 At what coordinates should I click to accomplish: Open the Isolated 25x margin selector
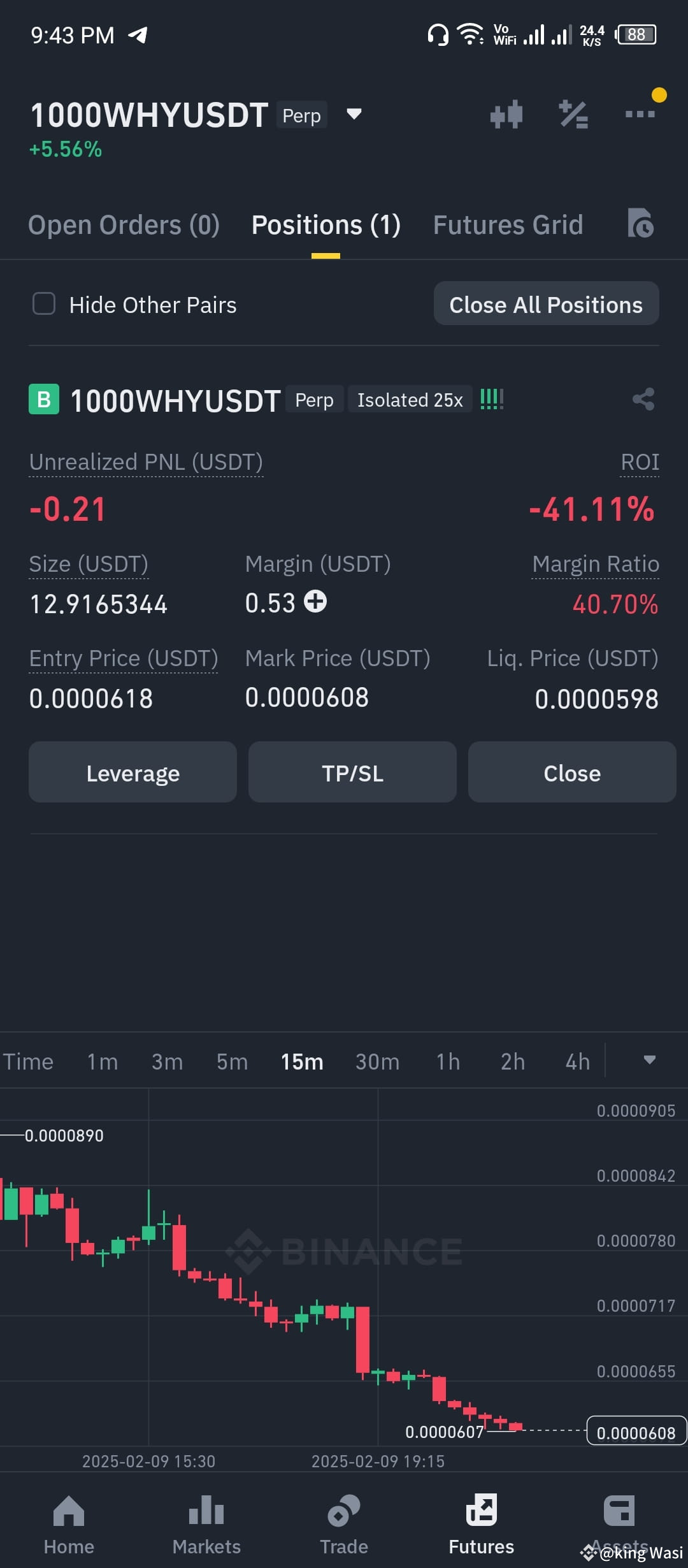click(x=410, y=399)
